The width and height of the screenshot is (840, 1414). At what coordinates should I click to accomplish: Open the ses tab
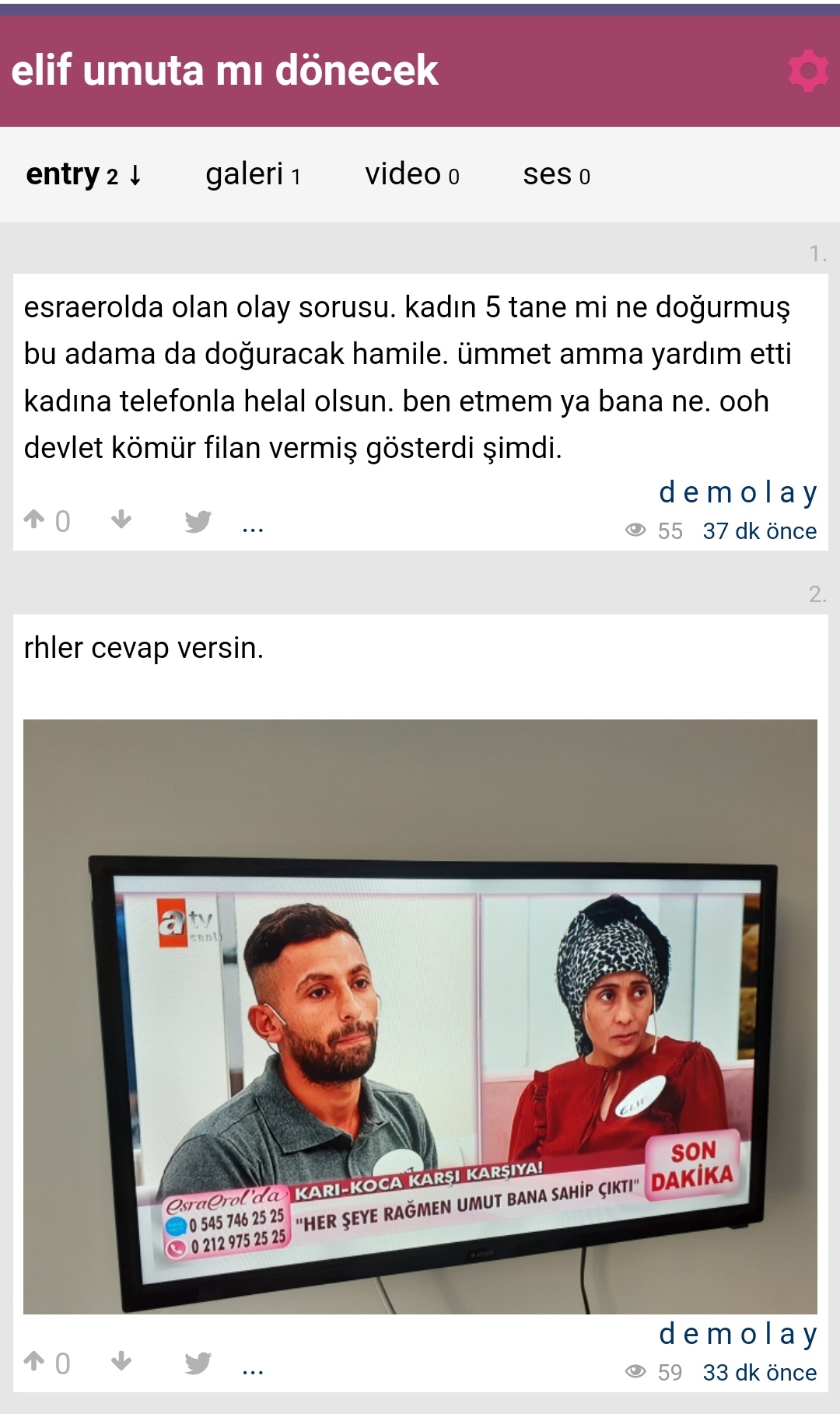[x=556, y=174]
